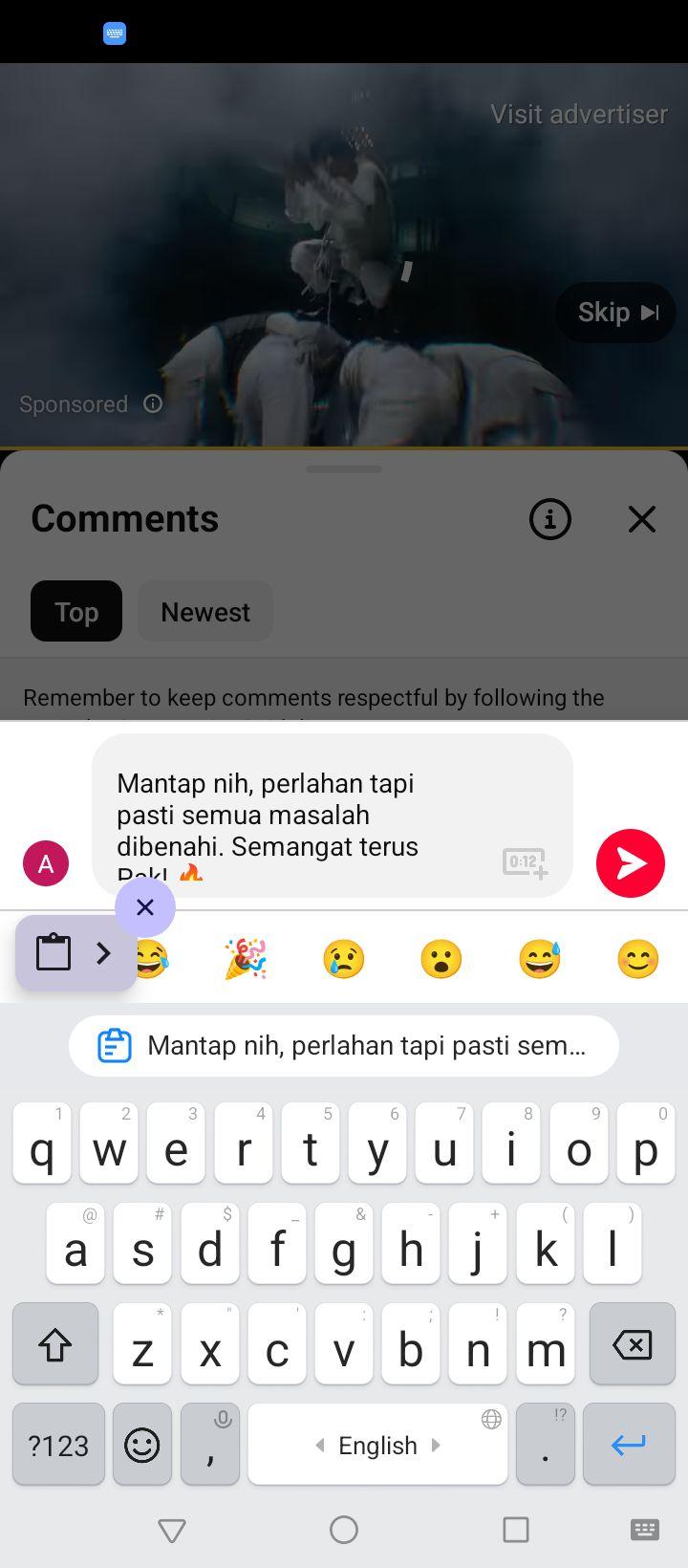The width and height of the screenshot is (688, 1568).
Task: Open the sponsored info icon
Action: pyautogui.click(x=153, y=403)
